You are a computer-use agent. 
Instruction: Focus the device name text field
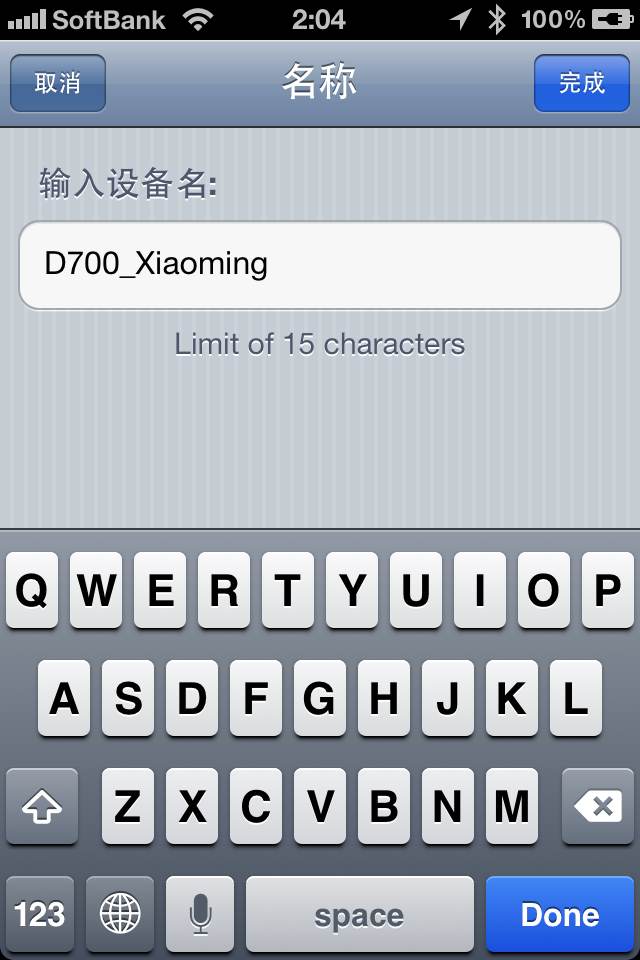320,265
